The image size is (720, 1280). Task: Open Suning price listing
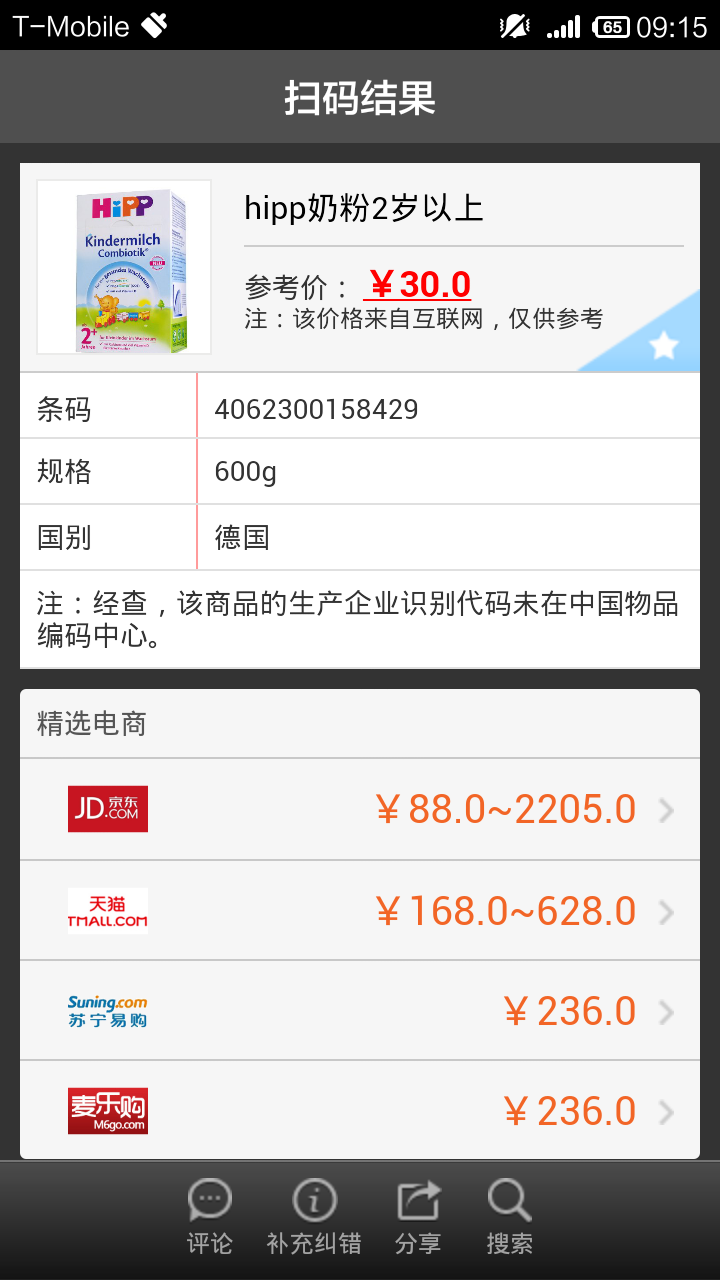point(360,1011)
